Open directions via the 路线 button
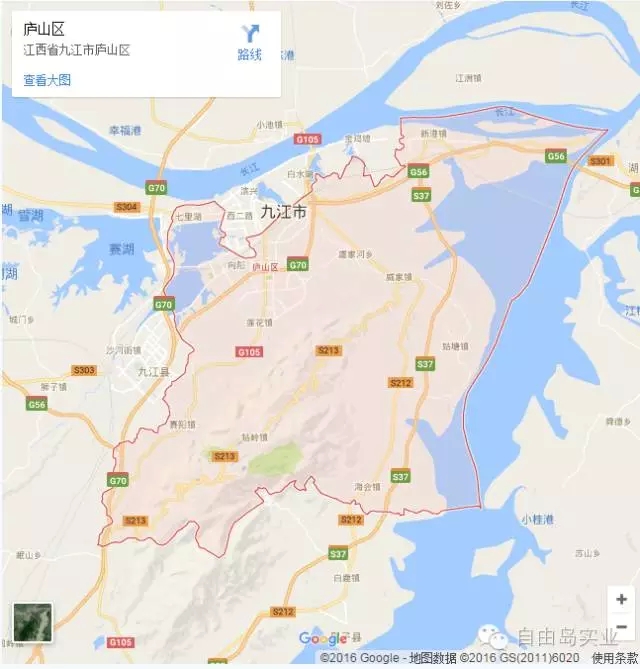Image resolution: width=640 pixels, height=669 pixels. (x=249, y=42)
